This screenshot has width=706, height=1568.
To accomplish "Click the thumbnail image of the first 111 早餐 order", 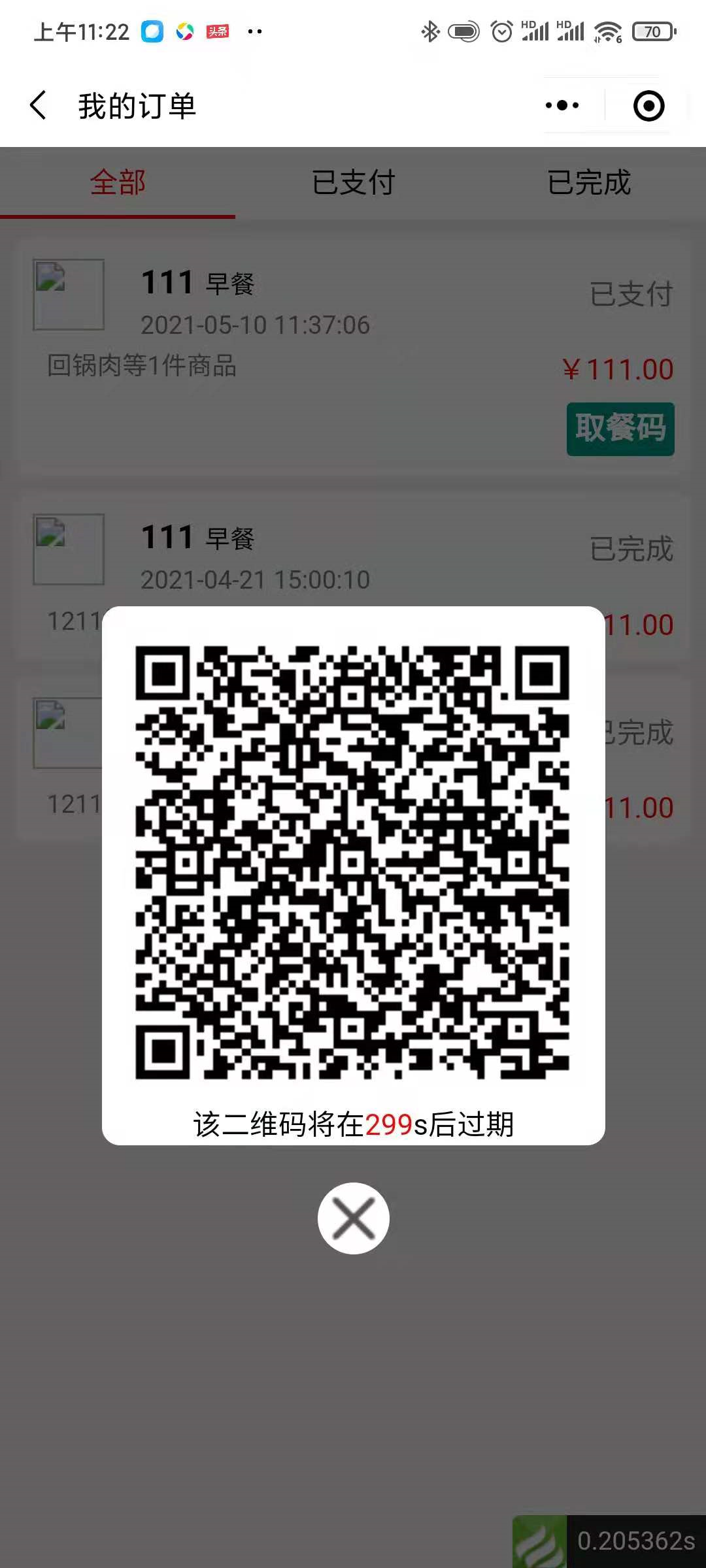I will tap(69, 294).
